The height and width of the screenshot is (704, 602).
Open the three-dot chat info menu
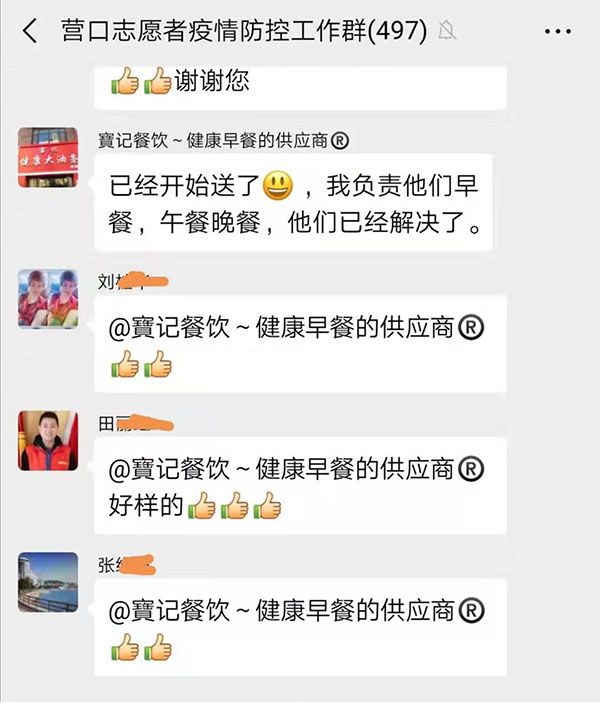[558, 32]
